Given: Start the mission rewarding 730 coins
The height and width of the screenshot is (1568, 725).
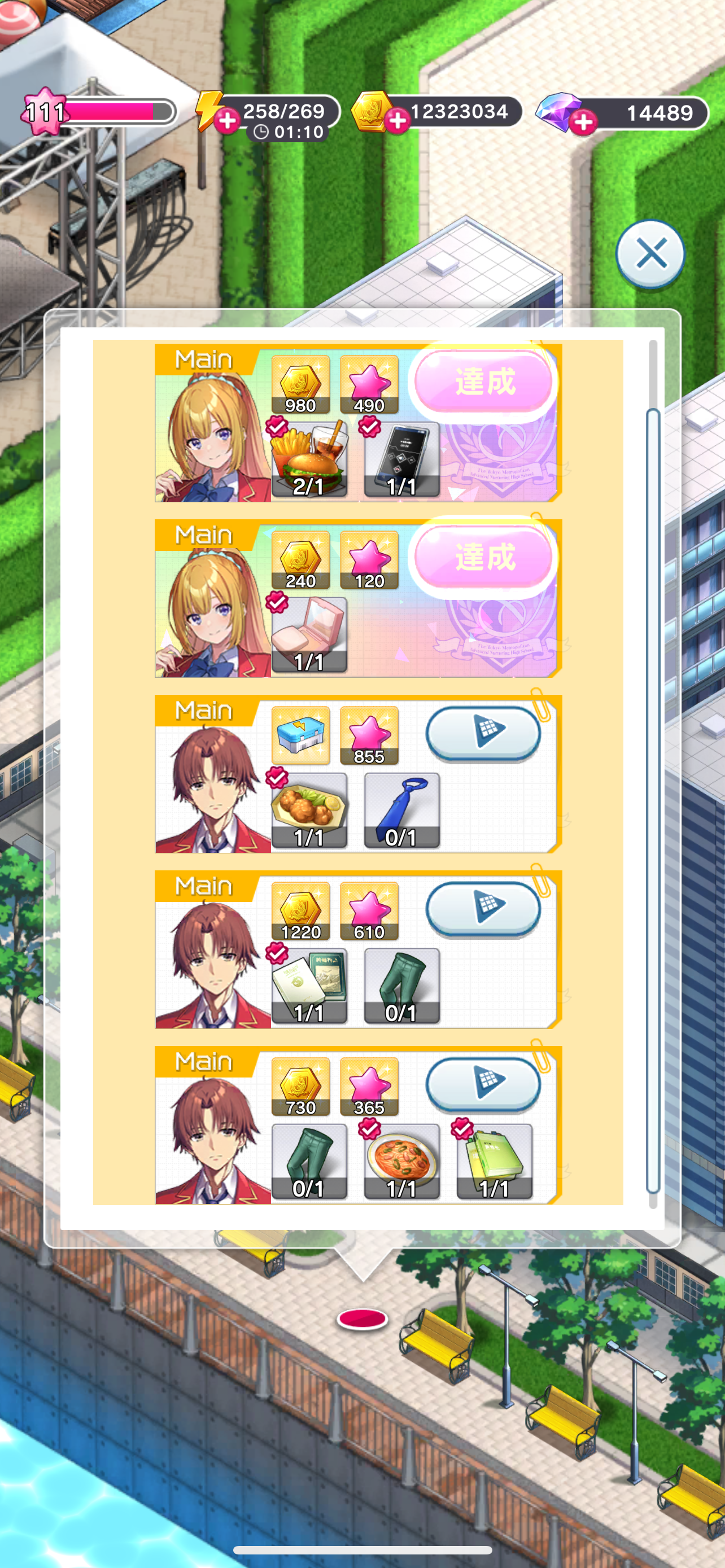Looking at the screenshot, I should point(483,1084).
